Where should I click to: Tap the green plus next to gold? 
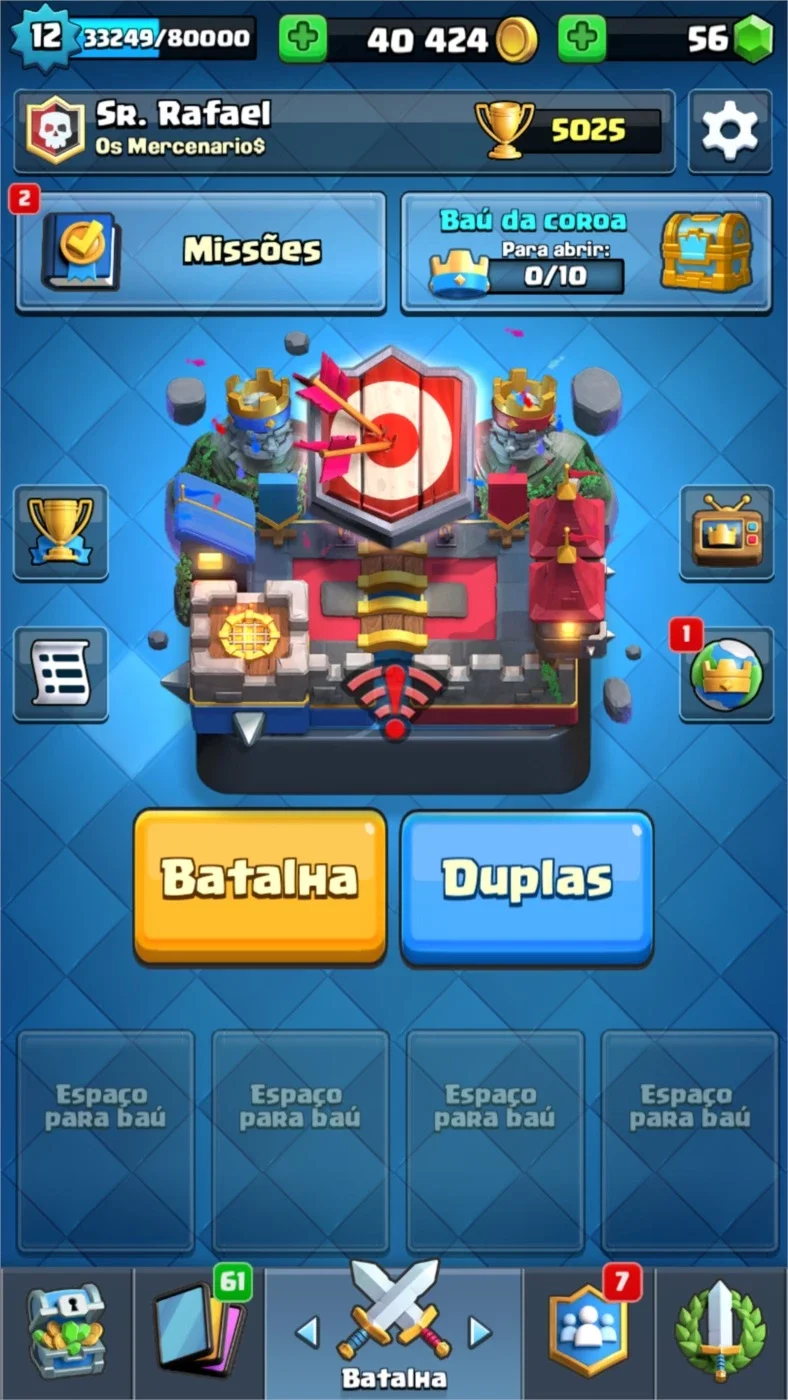click(x=303, y=40)
